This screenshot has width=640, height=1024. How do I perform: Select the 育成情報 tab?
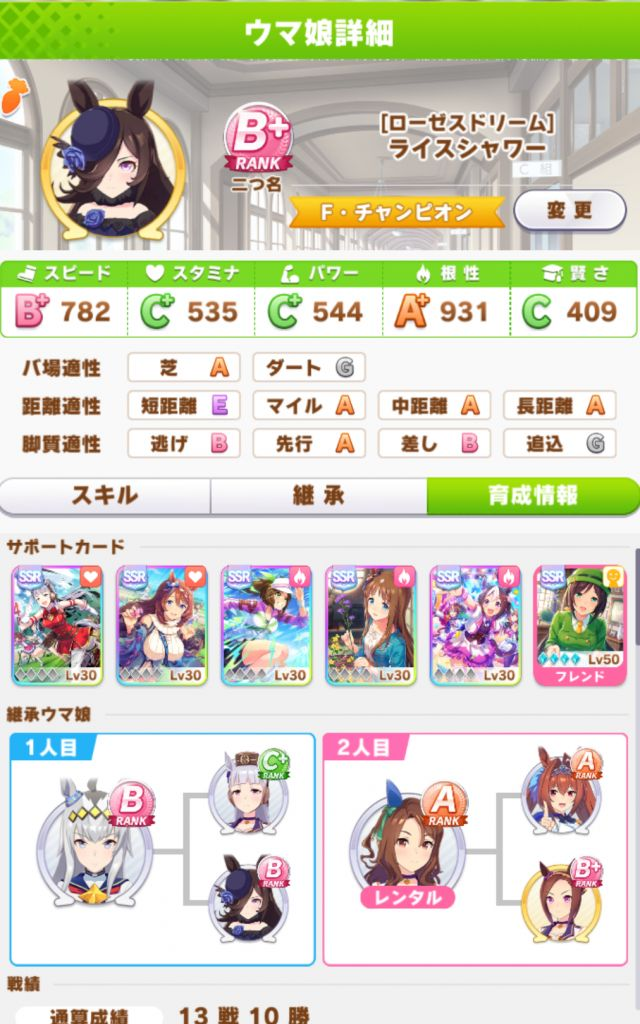pos(532,496)
